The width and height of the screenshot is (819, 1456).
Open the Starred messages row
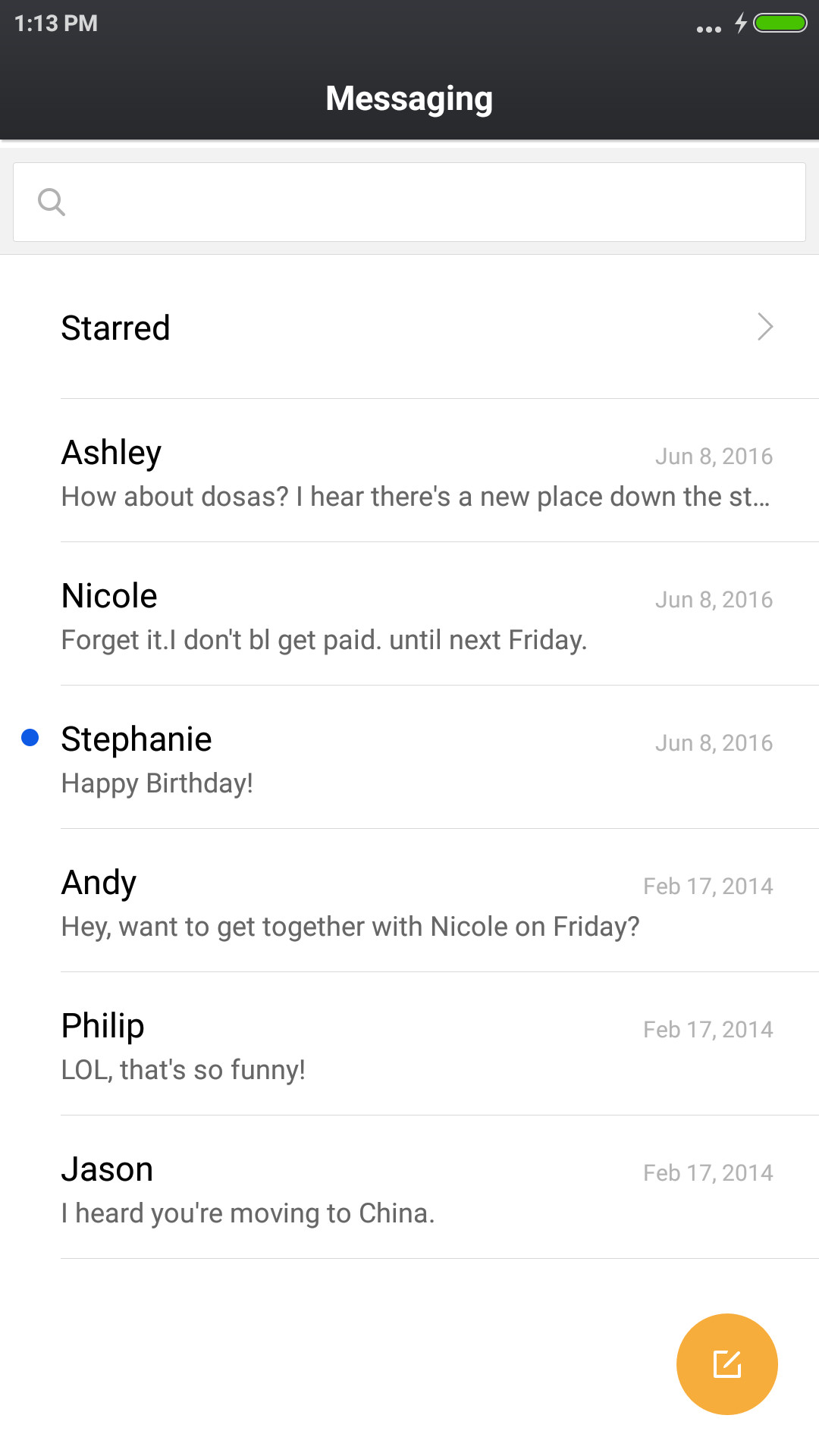[409, 328]
